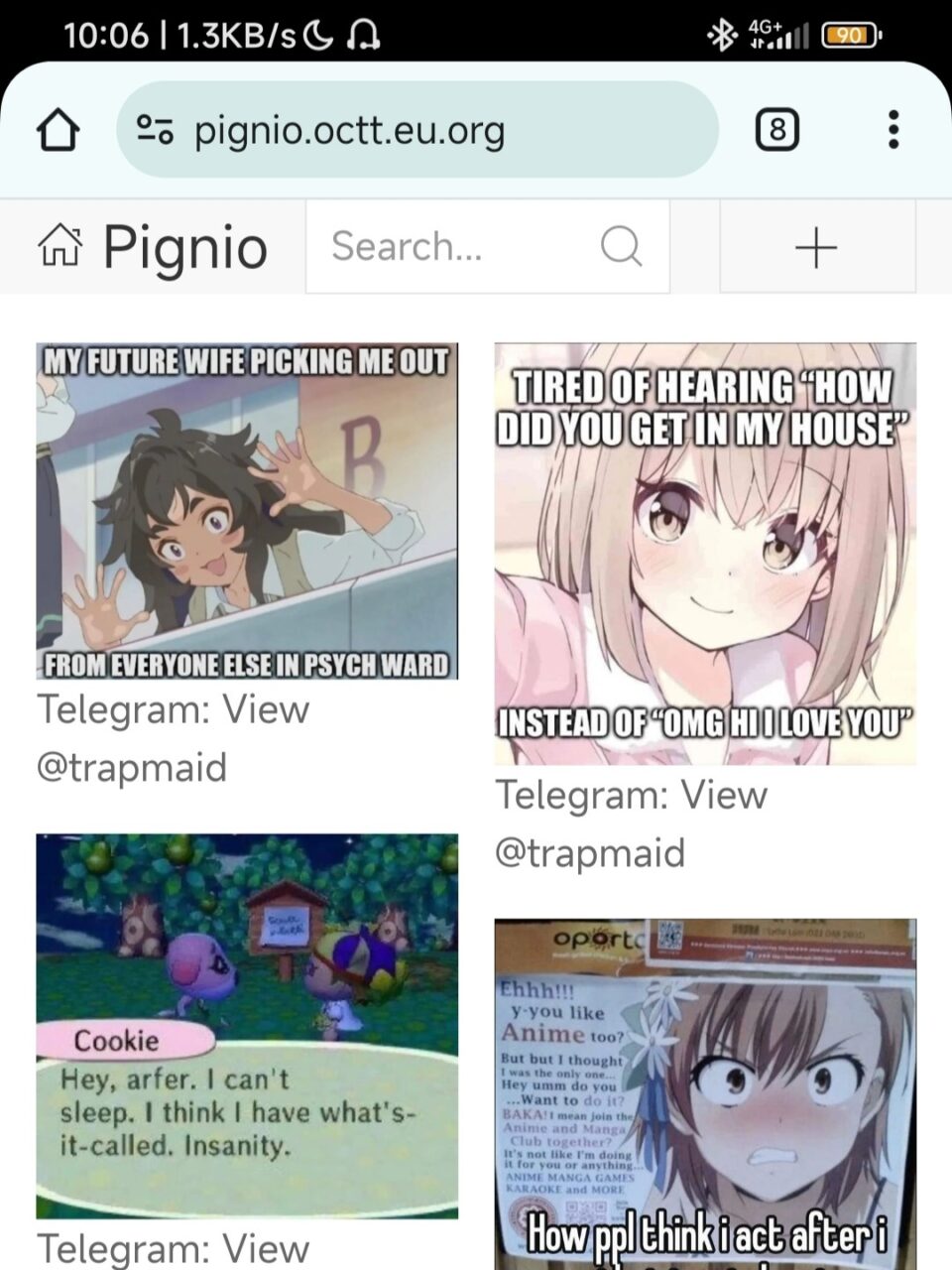Open the Cookie Animal Crossing meme tile

click(x=247, y=1025)
